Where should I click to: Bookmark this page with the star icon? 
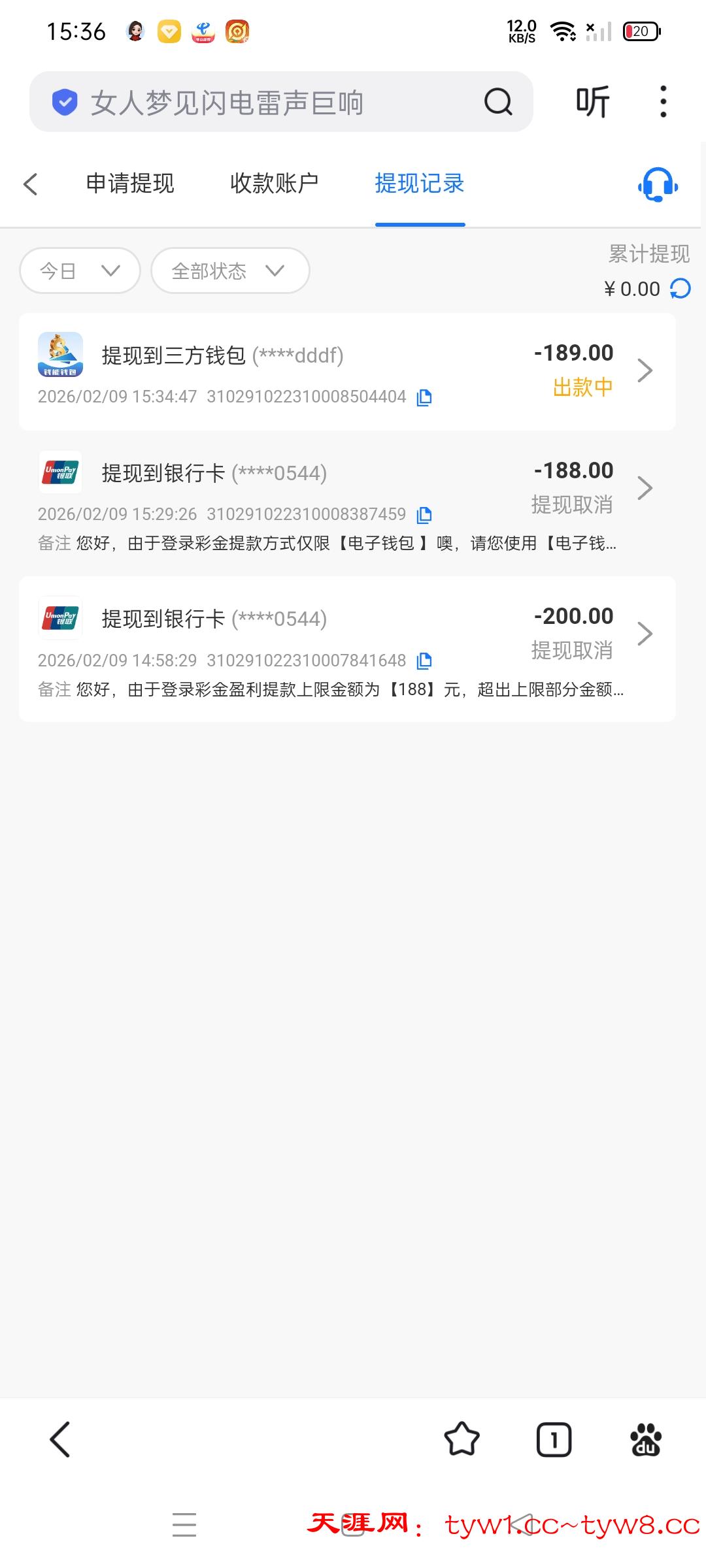tap(462, 1439)
